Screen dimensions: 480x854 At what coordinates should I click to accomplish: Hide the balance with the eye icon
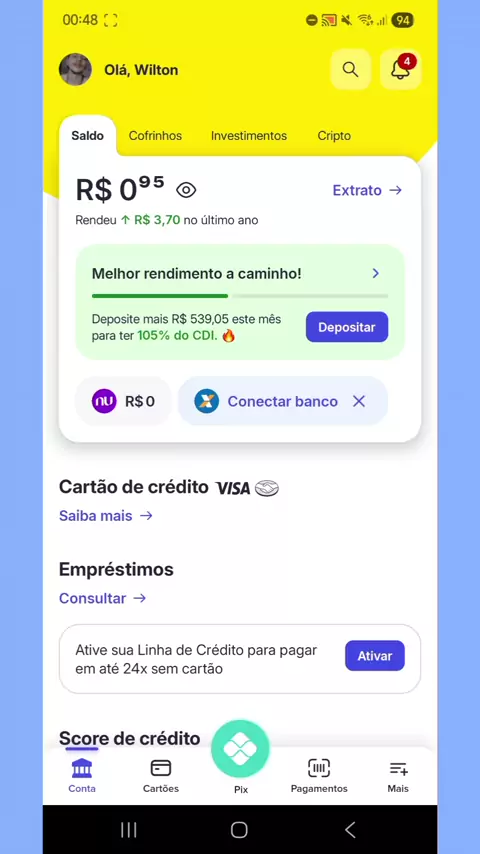(x=186, y=190)
